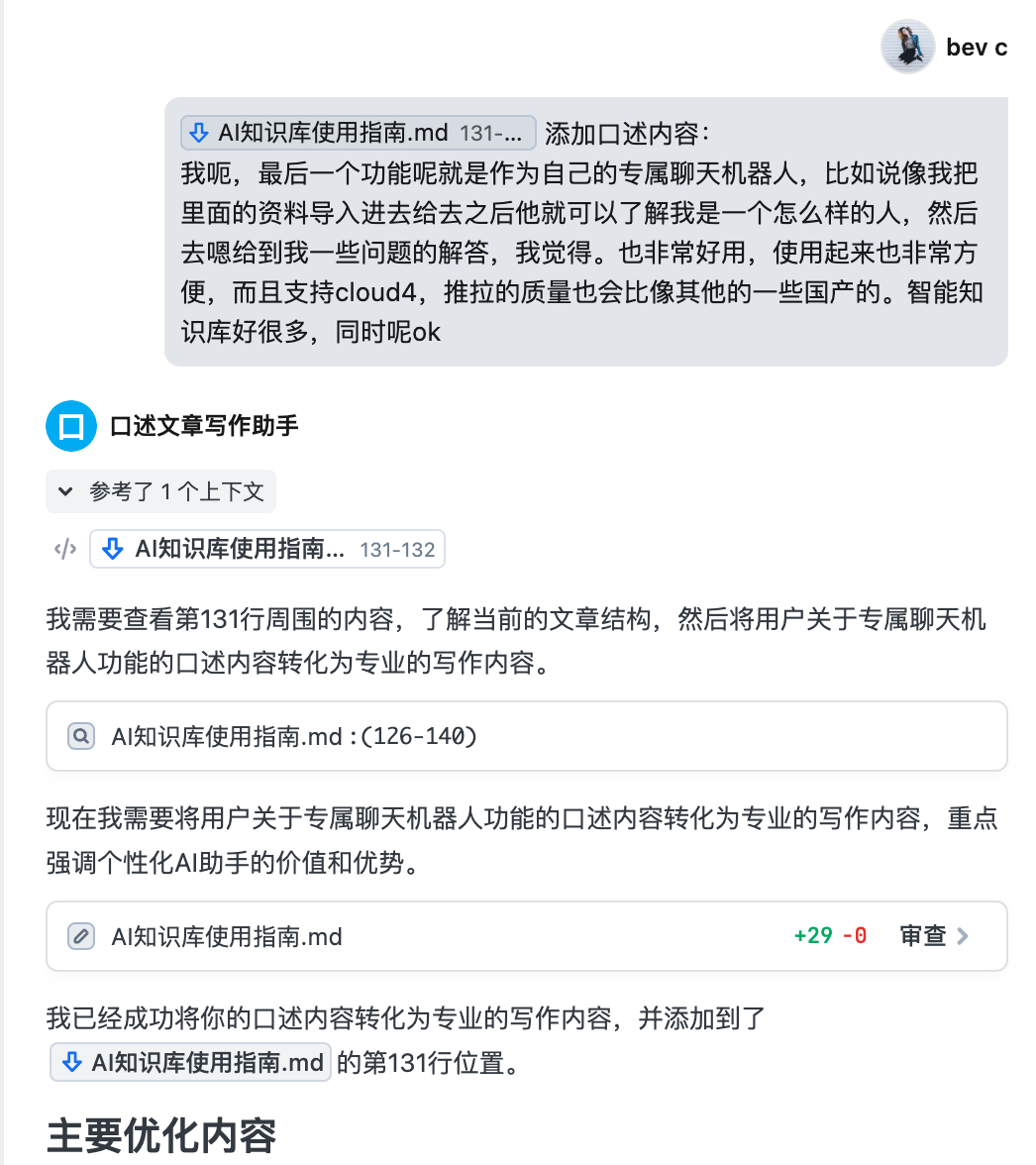Open the AI知识库使用指南.md :(126-140) read result
Image resolution: width=1036 pixels, height=1165 pixels.
[294, 736]
